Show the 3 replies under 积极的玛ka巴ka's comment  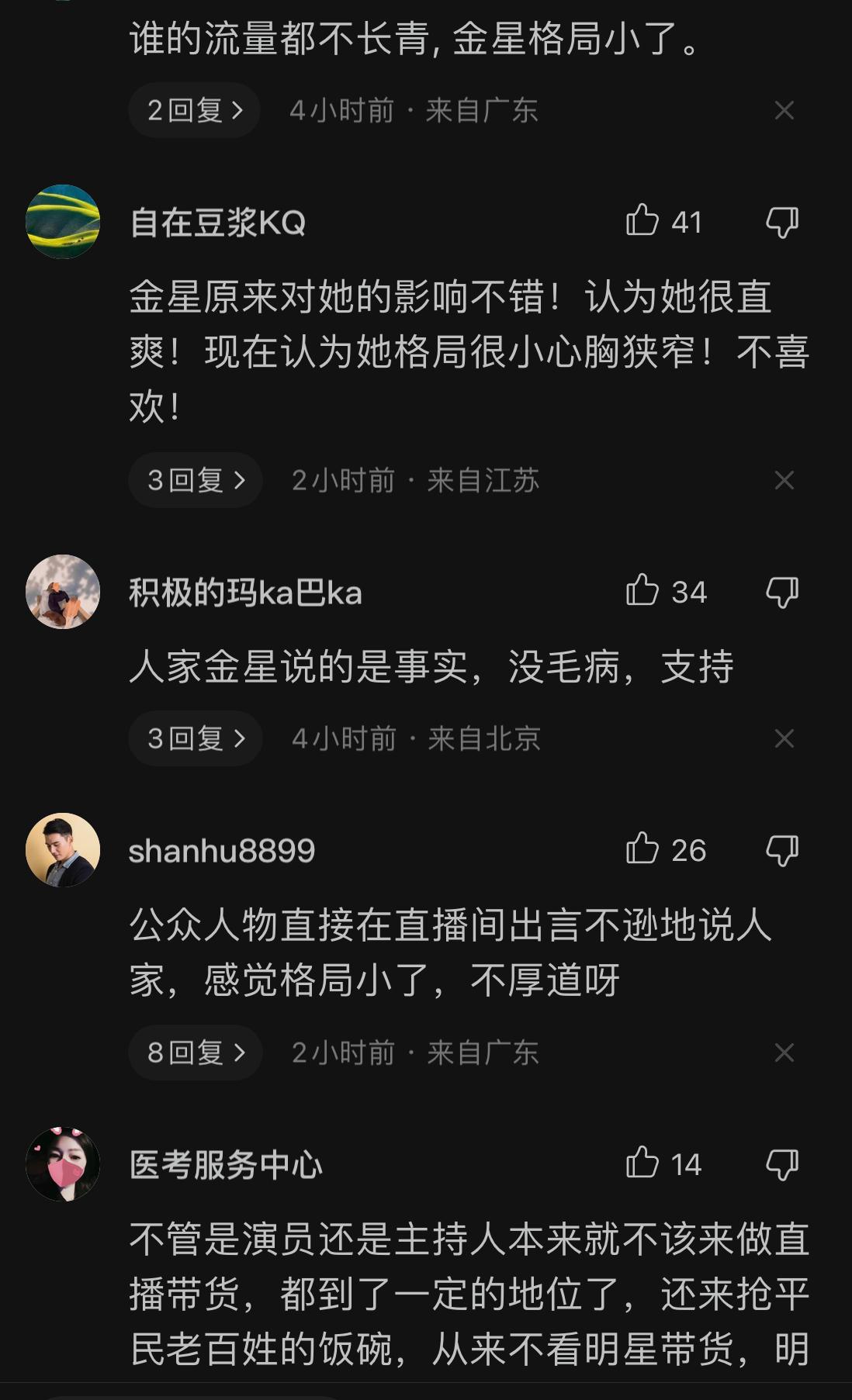(195, 739)
